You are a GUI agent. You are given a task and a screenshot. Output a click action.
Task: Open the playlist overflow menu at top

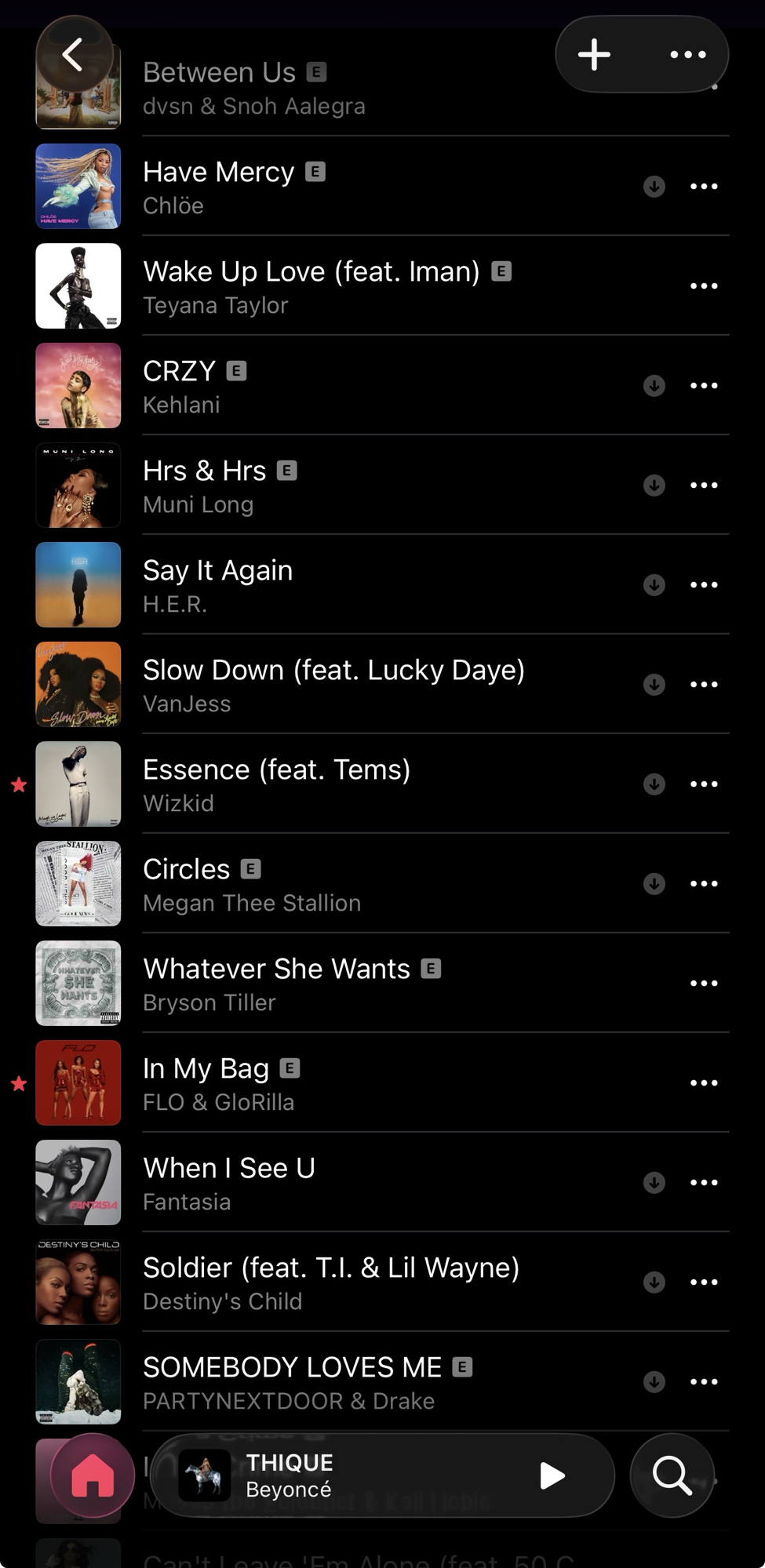pos(687,55)
